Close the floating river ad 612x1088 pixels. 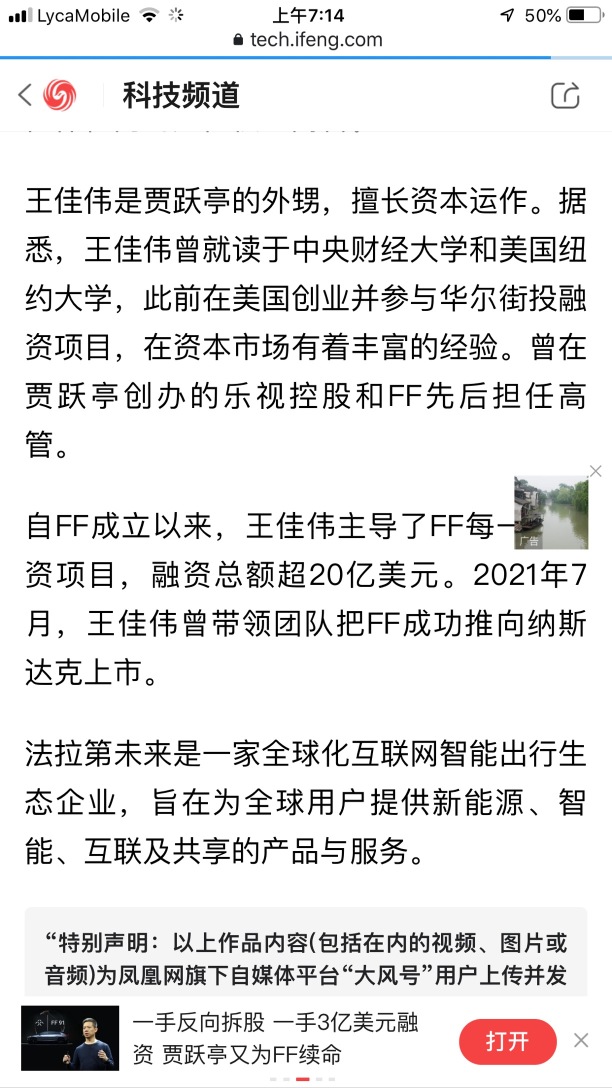595,472
